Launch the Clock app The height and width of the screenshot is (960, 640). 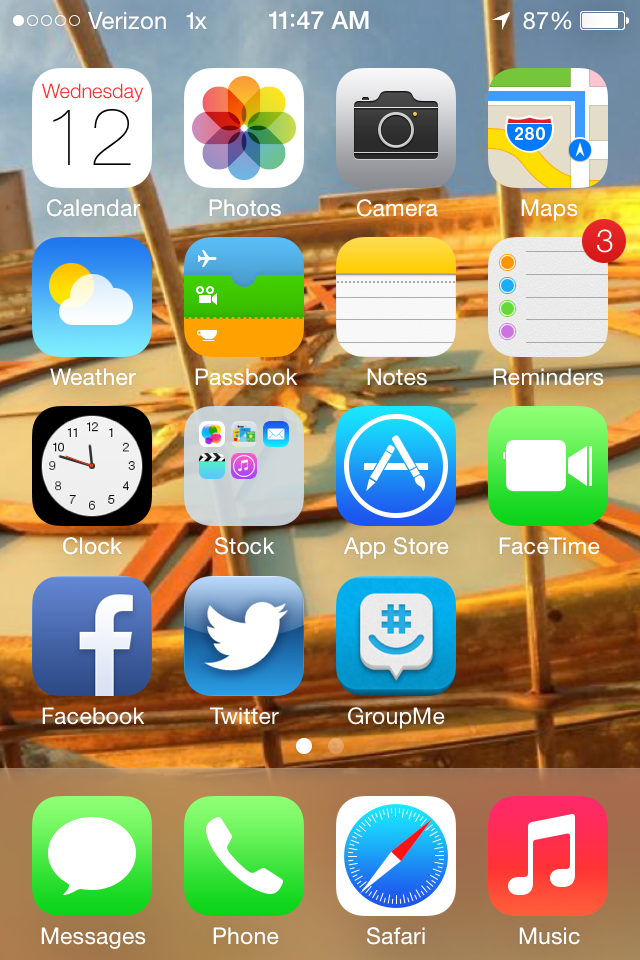(92, 466)
